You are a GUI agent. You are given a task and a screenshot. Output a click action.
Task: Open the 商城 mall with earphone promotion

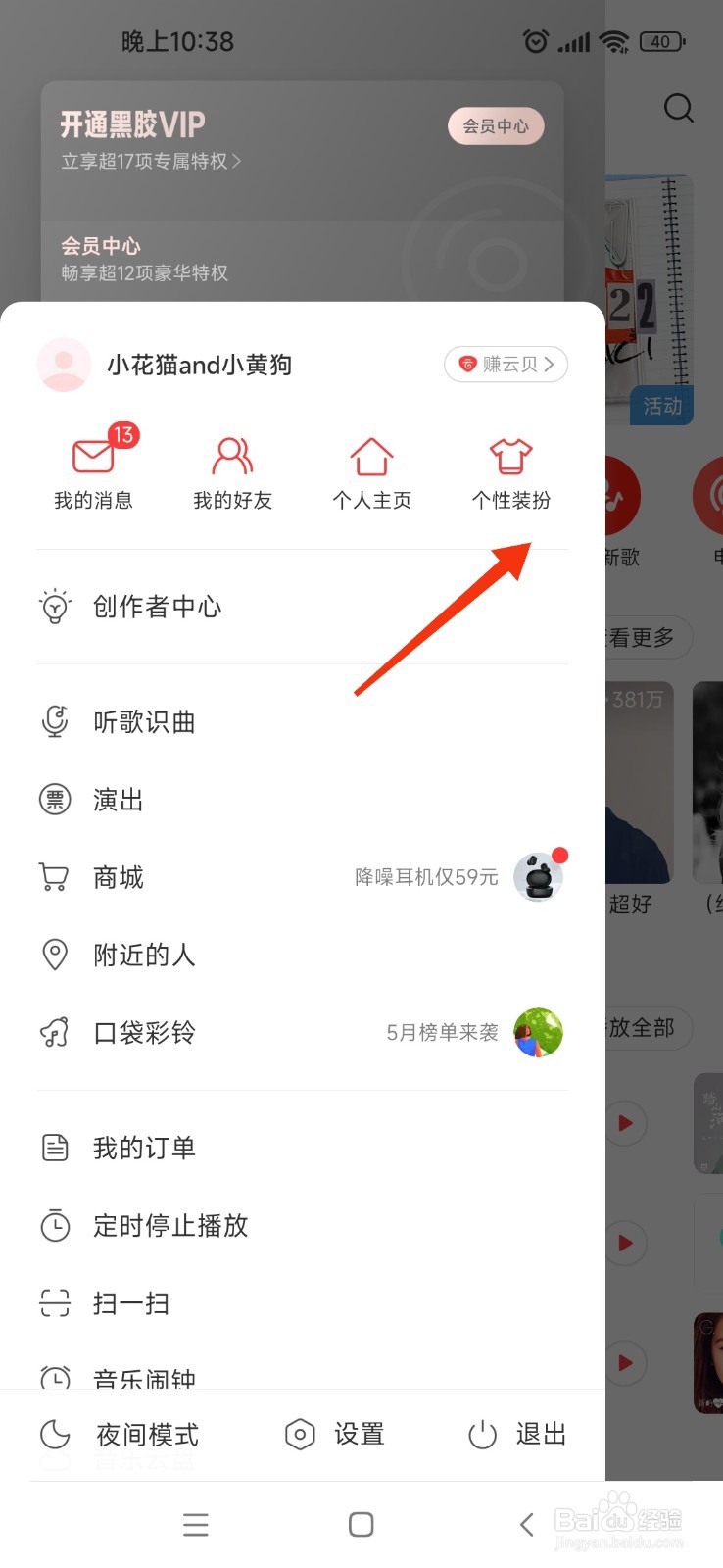pos(117,877)
